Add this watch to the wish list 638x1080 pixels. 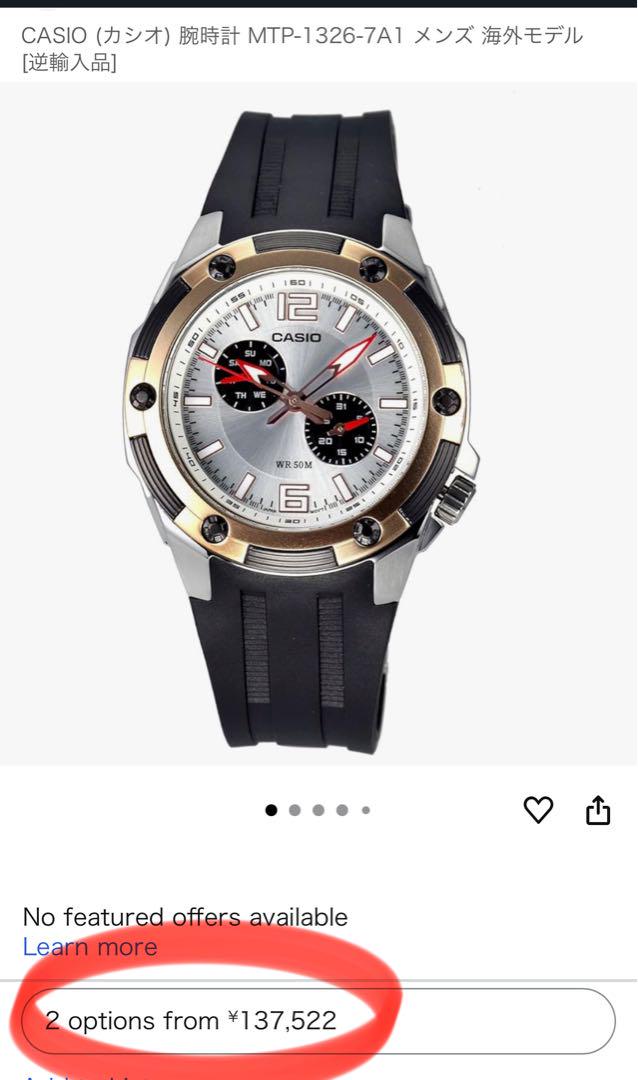[x=538, y=810]
